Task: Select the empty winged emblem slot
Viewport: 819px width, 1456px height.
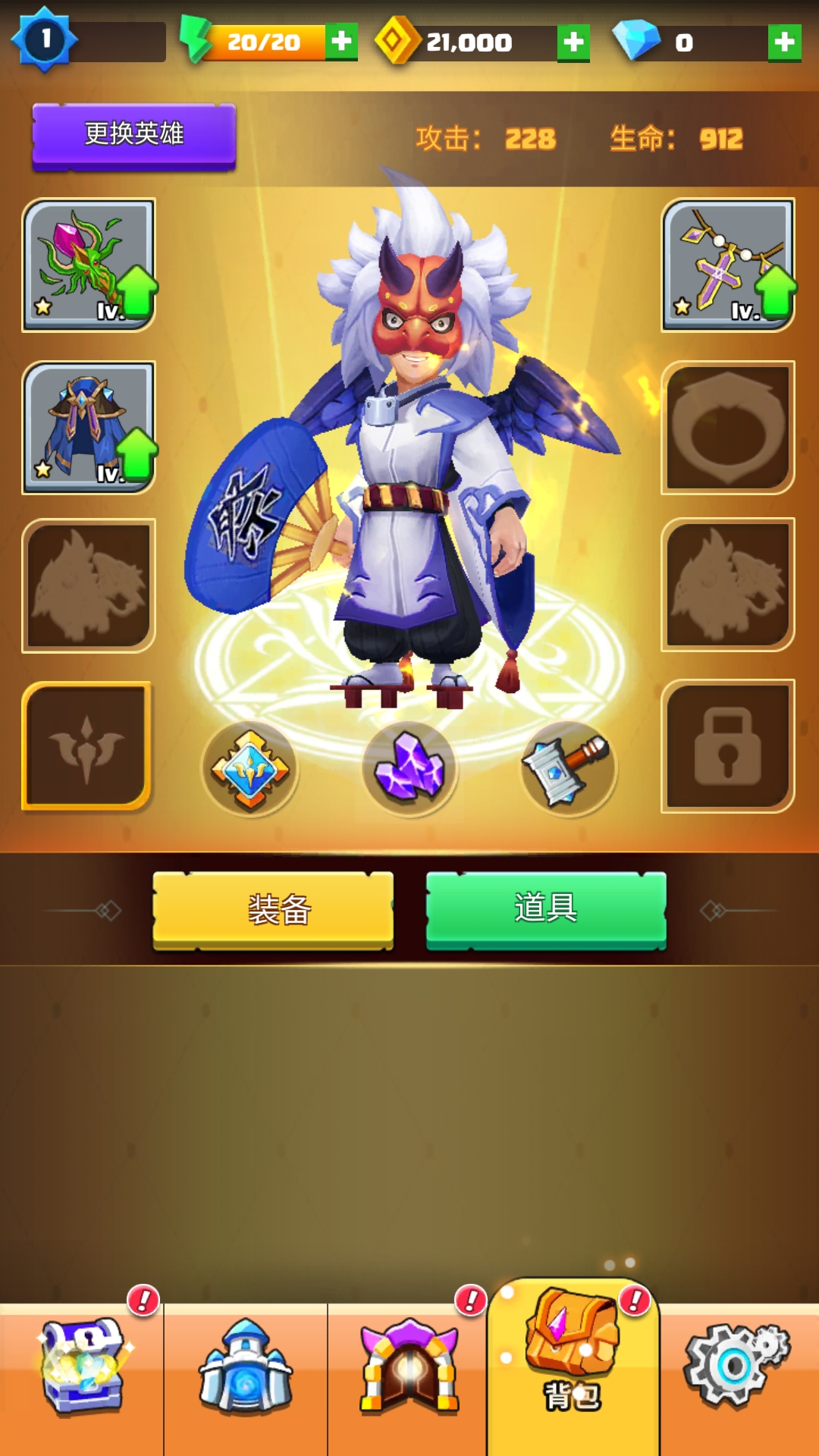Action: pyautogui.click(x=86, y=746)
